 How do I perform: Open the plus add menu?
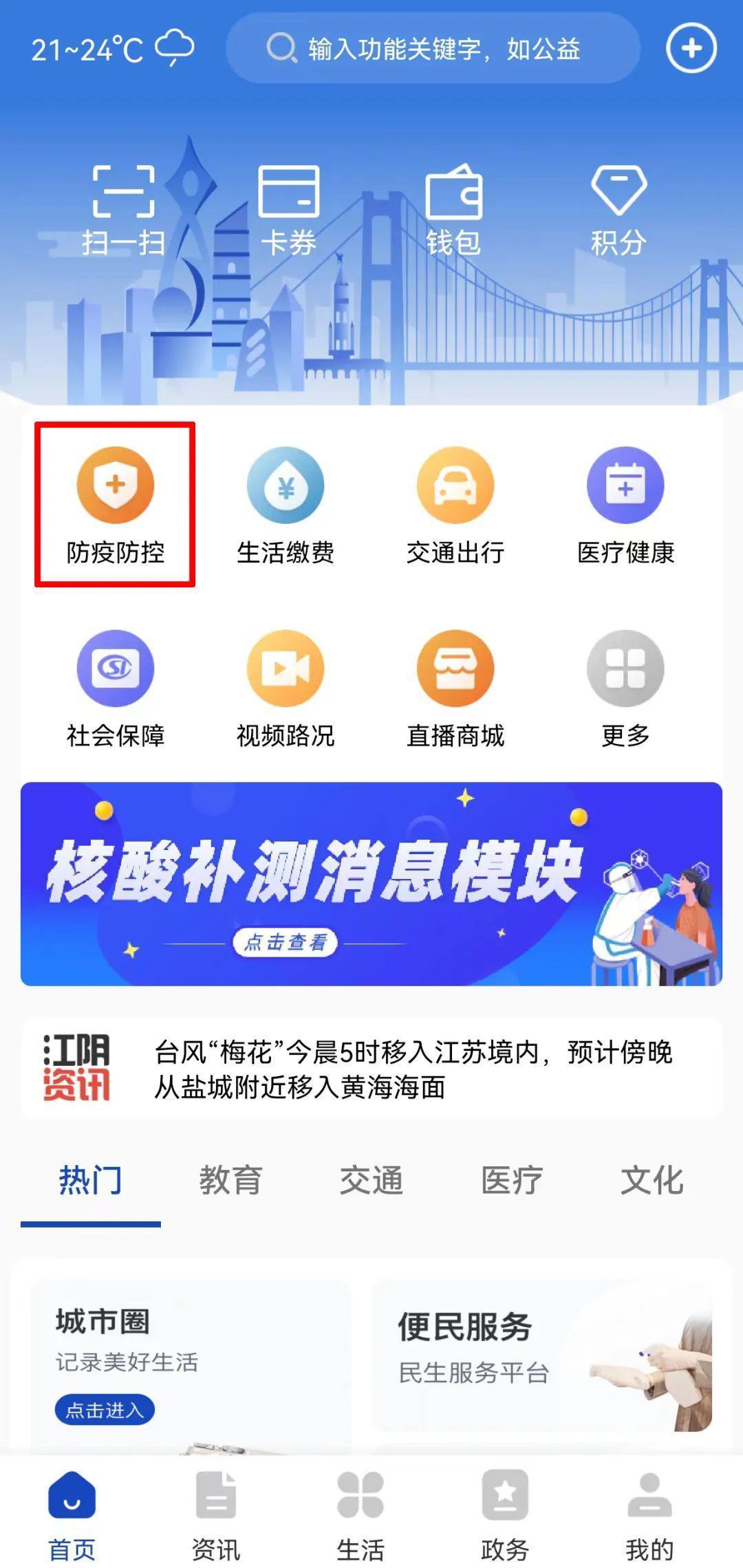pos(691,48)
